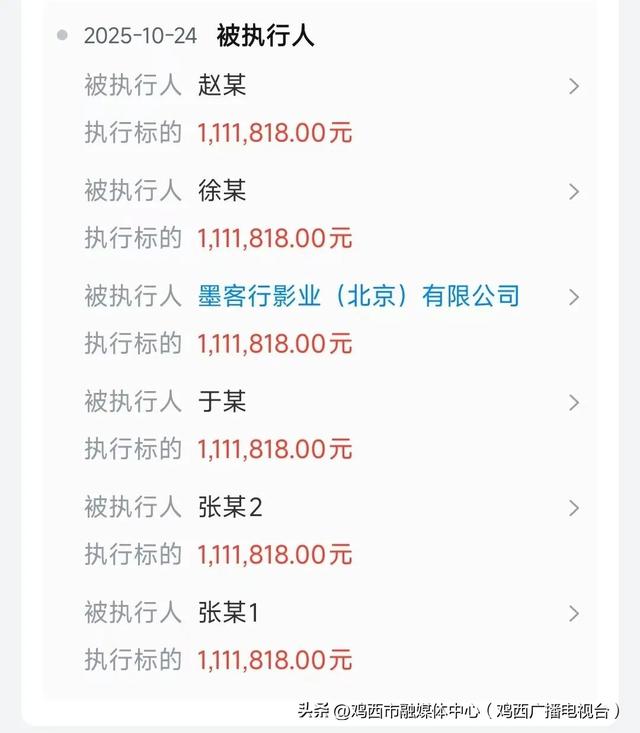Expand the 于某 debtor entry
640x733 pixels.
coord(222,402)
